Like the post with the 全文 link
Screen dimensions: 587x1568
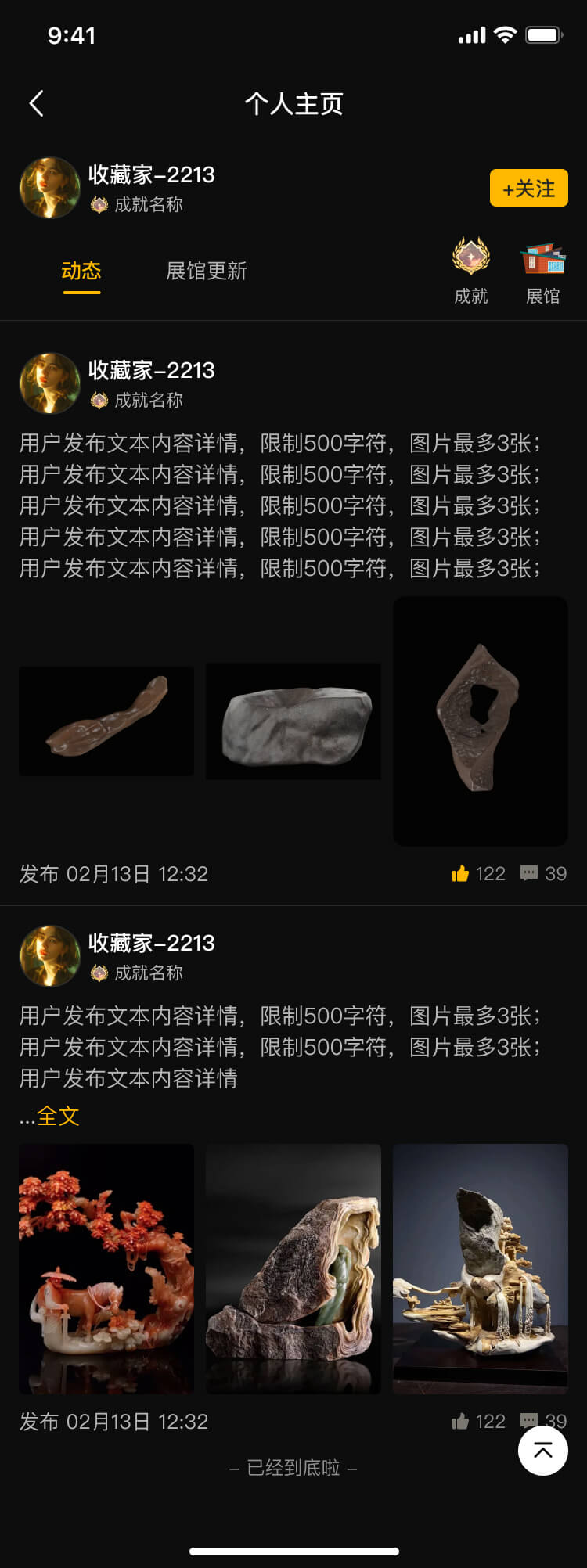tap(461, 1421)
